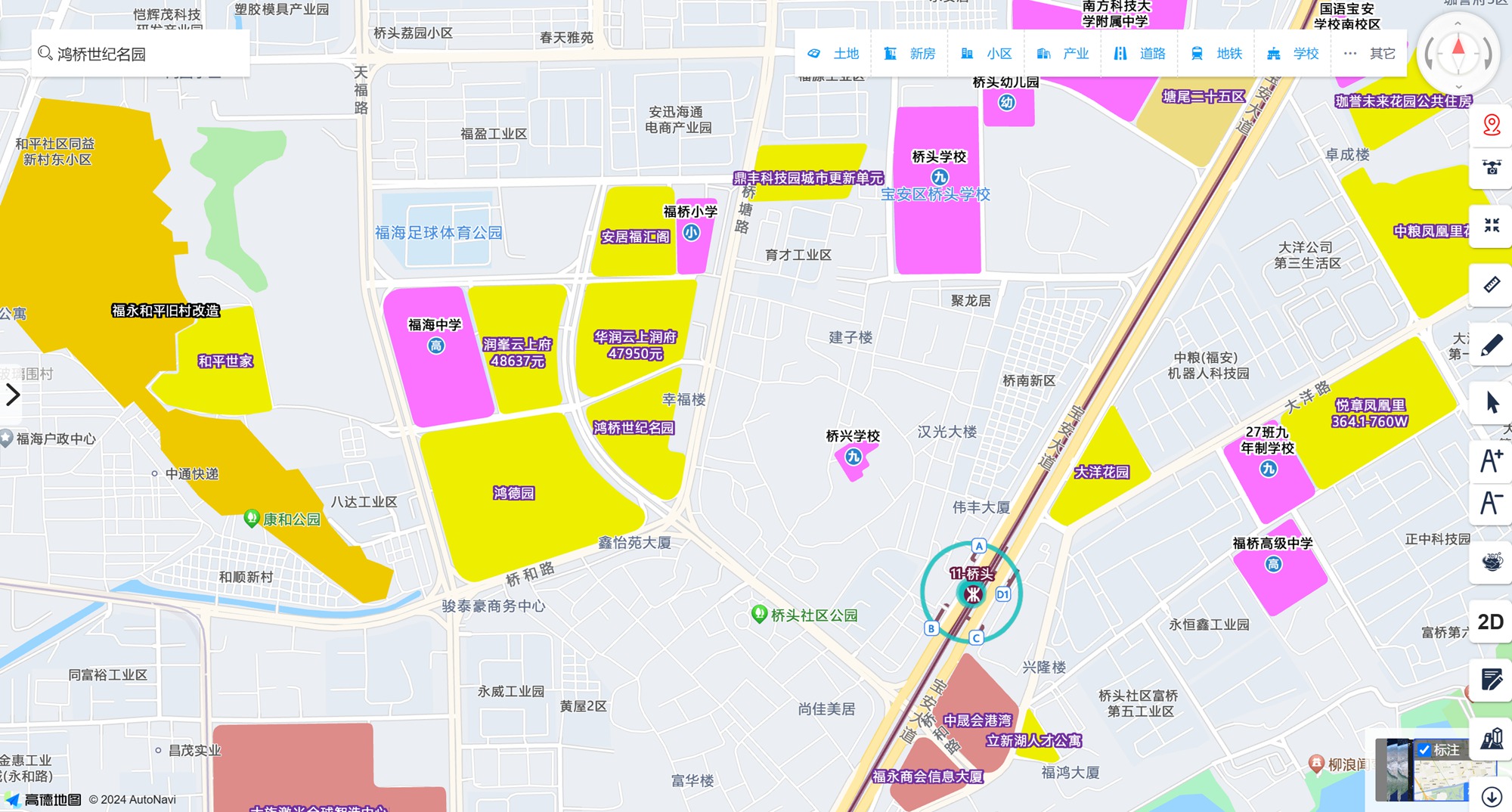The image size is (1512, 812).
Task: Open the 其它 more options menu
Action: point(1370,54)
